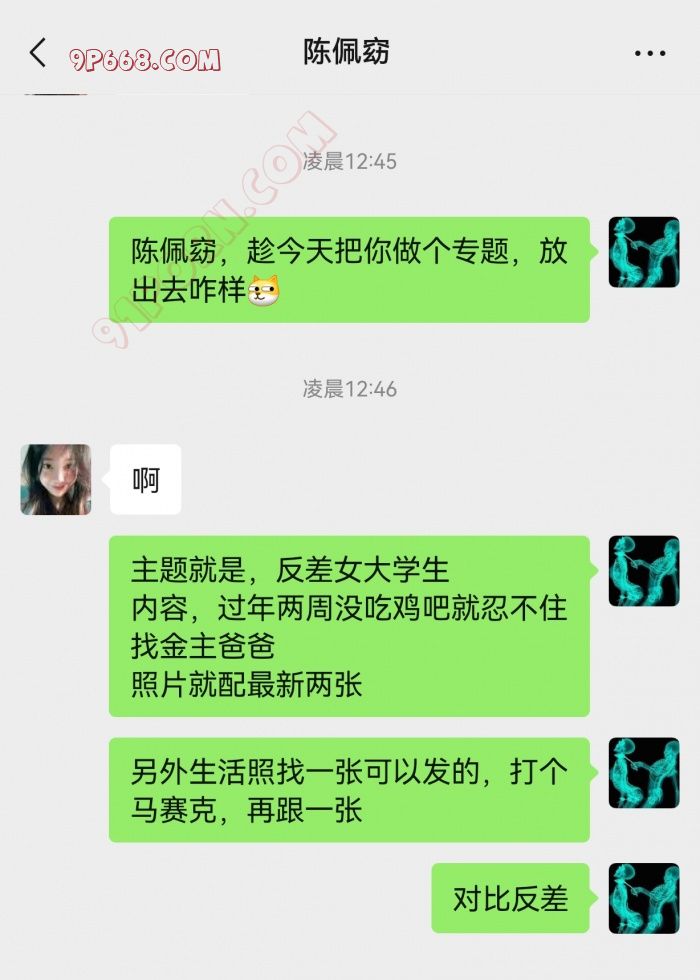Open the three-dot chat options menu
The height and width of the screenshot is (980, 700).
point(650,53)
